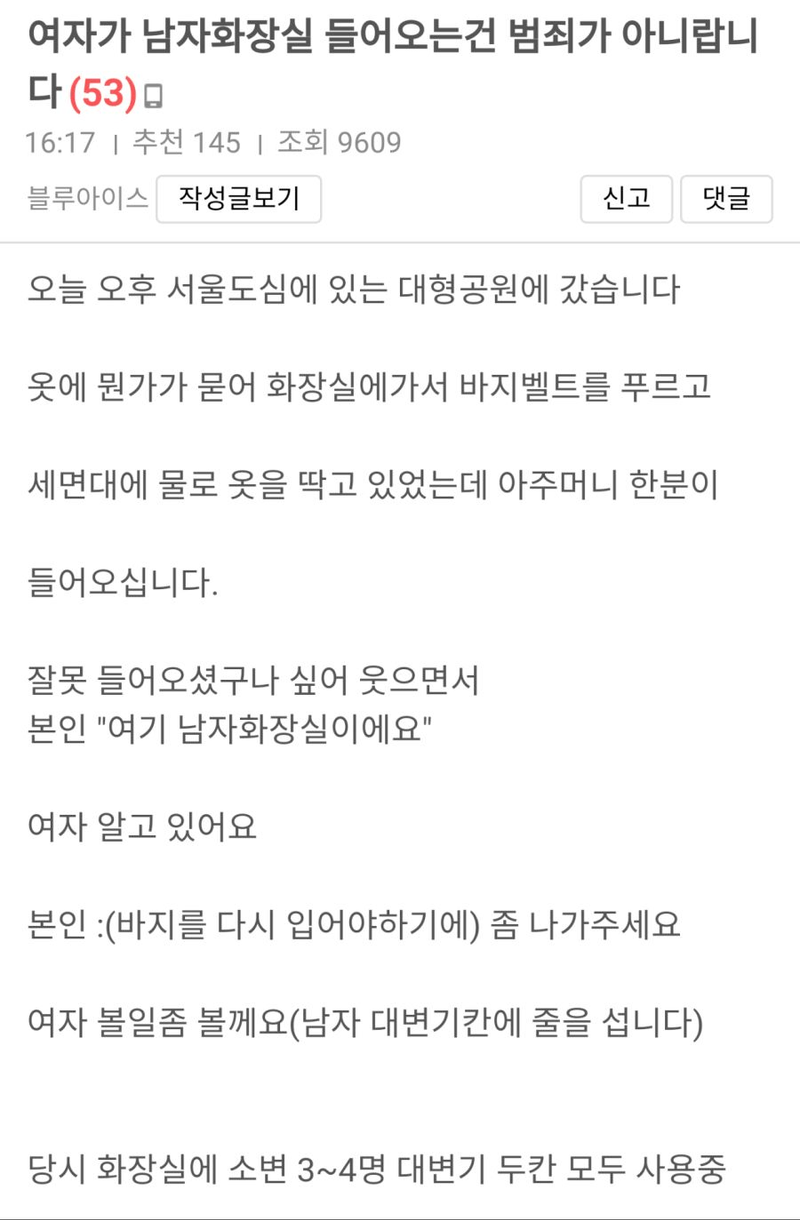800x1220 pixels.
Task: Tap the 작성글보기 button to view the author's posts
Action: point(238,199)
